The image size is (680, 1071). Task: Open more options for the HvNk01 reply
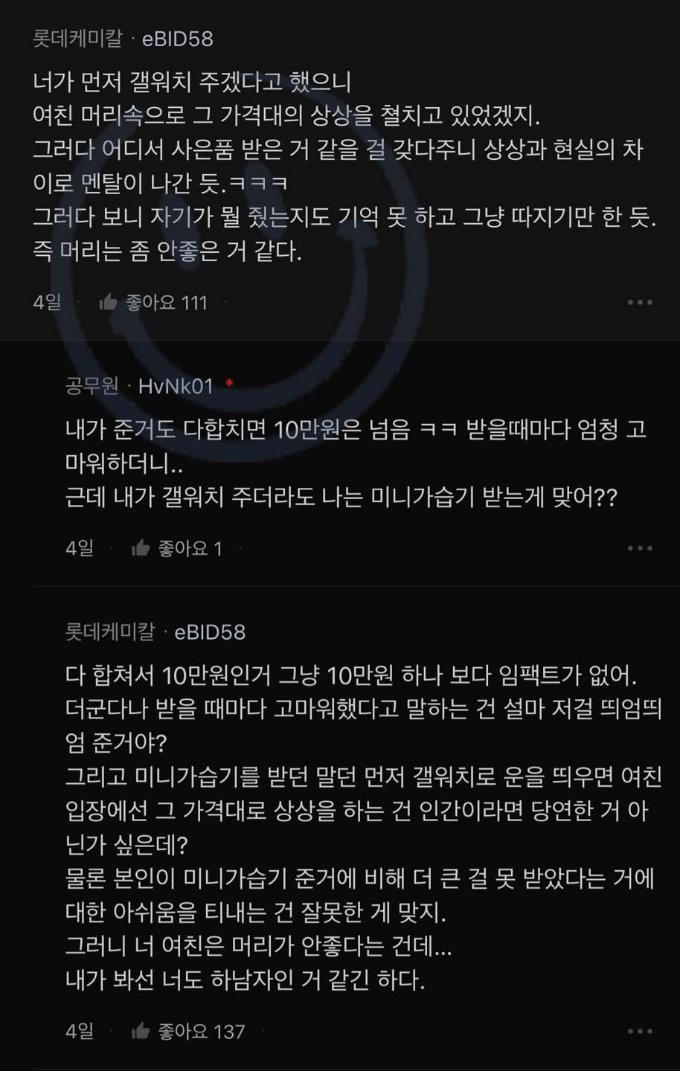point(639,549)
